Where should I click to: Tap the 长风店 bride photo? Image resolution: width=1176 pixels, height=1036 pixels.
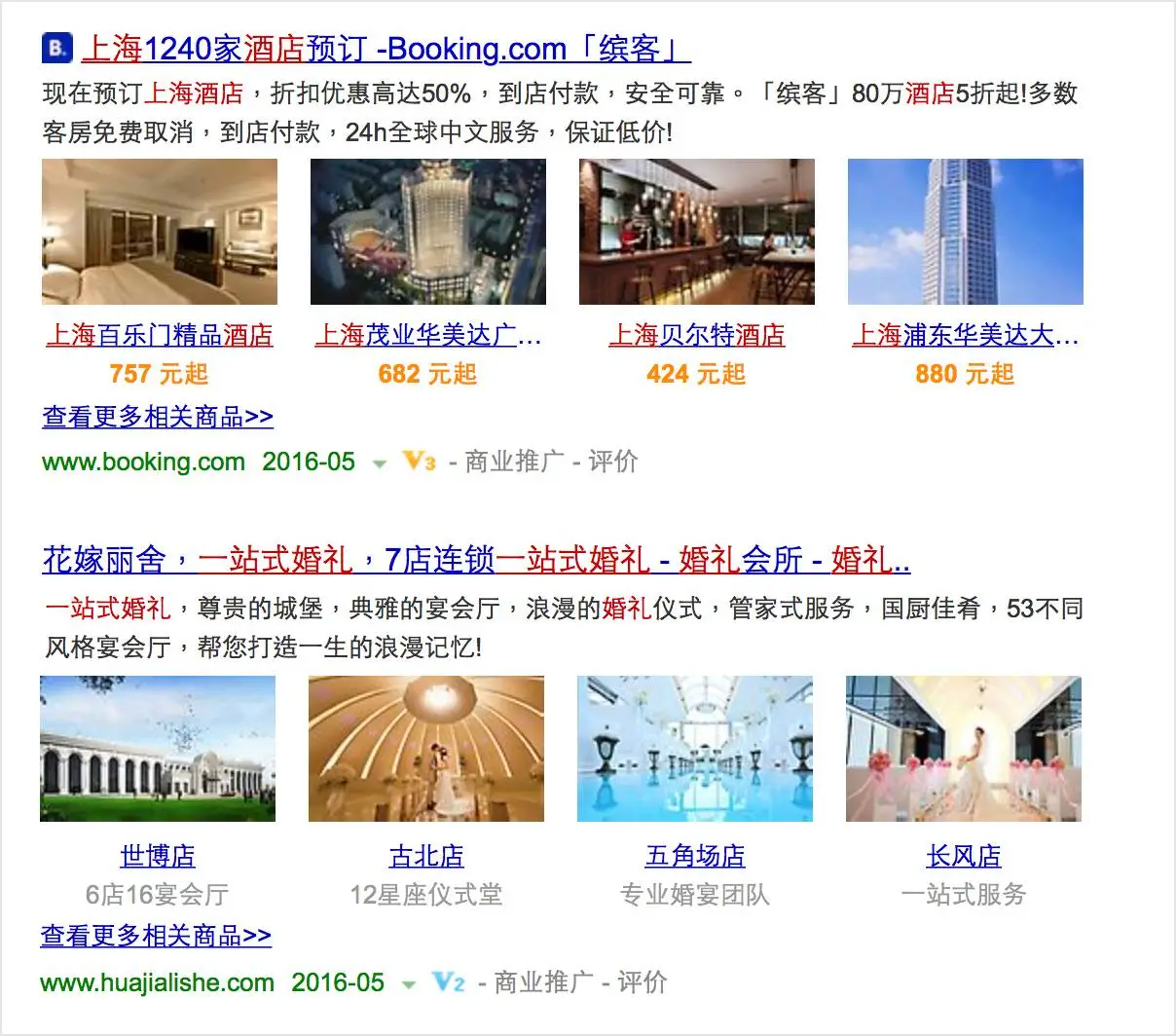pyautogui.click(x=964, y=749)
